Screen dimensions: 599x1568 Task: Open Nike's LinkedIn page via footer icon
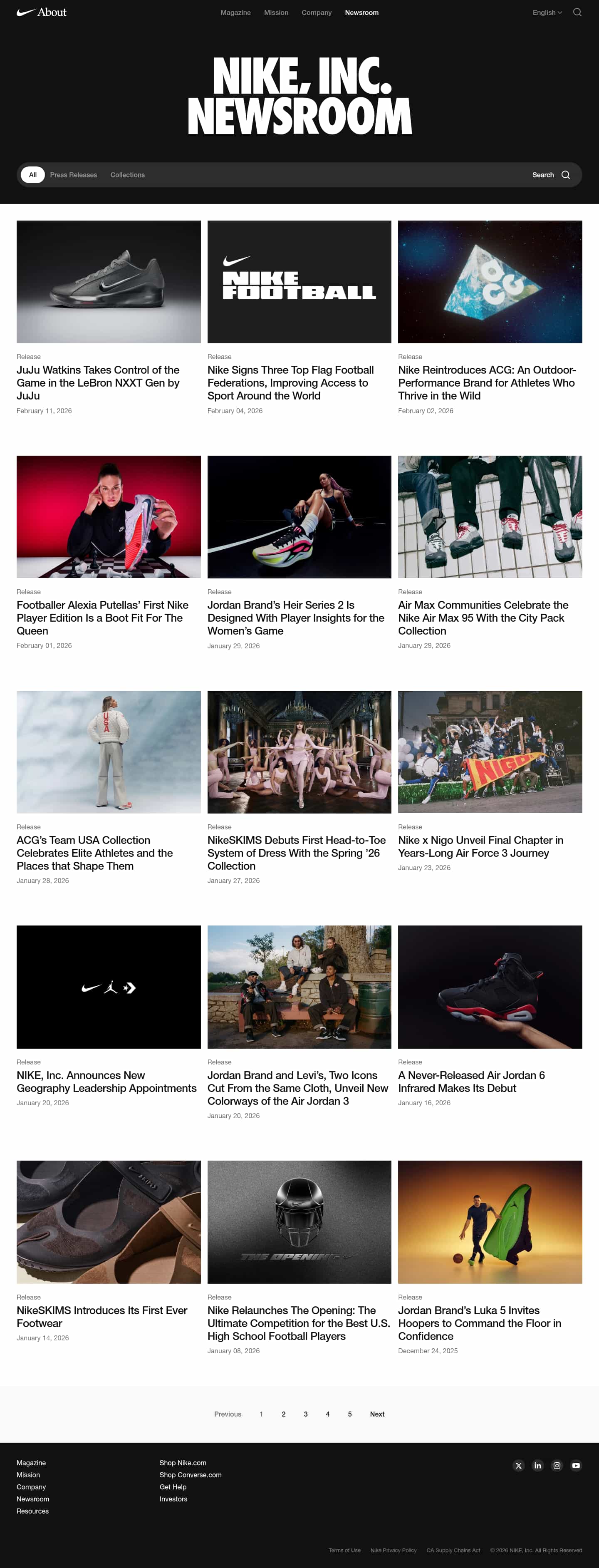point(538,1466)
